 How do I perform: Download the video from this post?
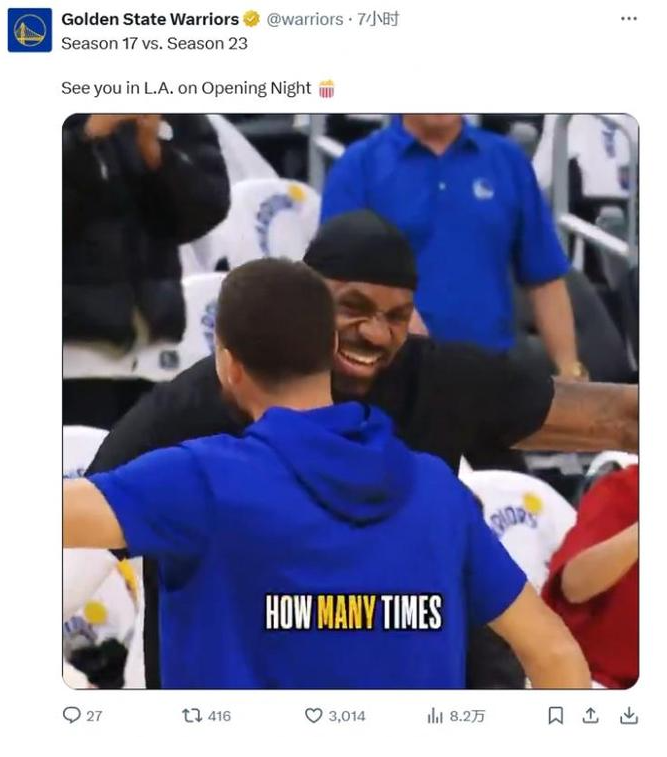coord(628,715)
